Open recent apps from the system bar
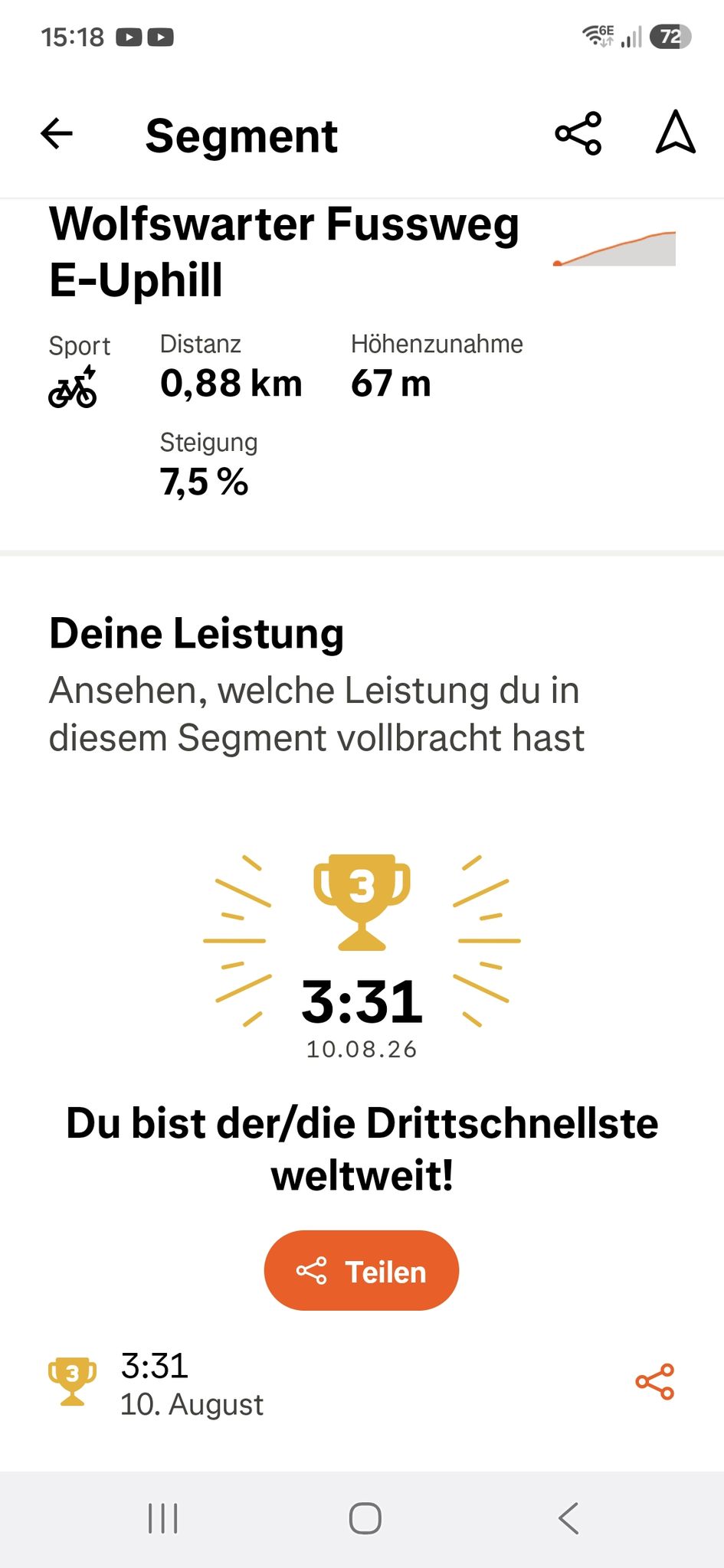Viewport: 724px width, 1568px height. coord(163,1518)
